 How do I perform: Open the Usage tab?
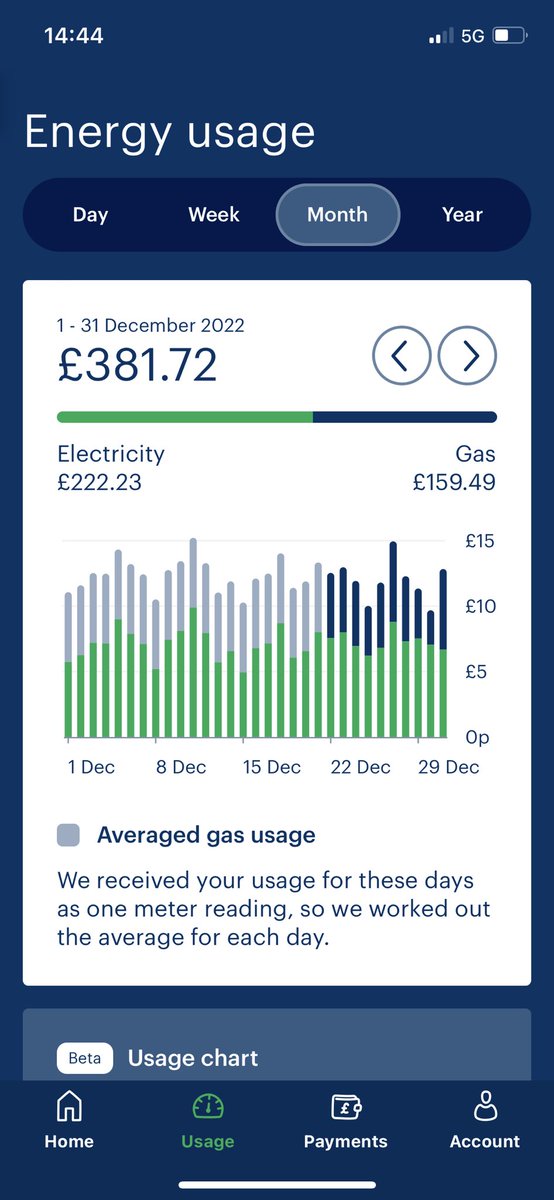point(208,1122)
